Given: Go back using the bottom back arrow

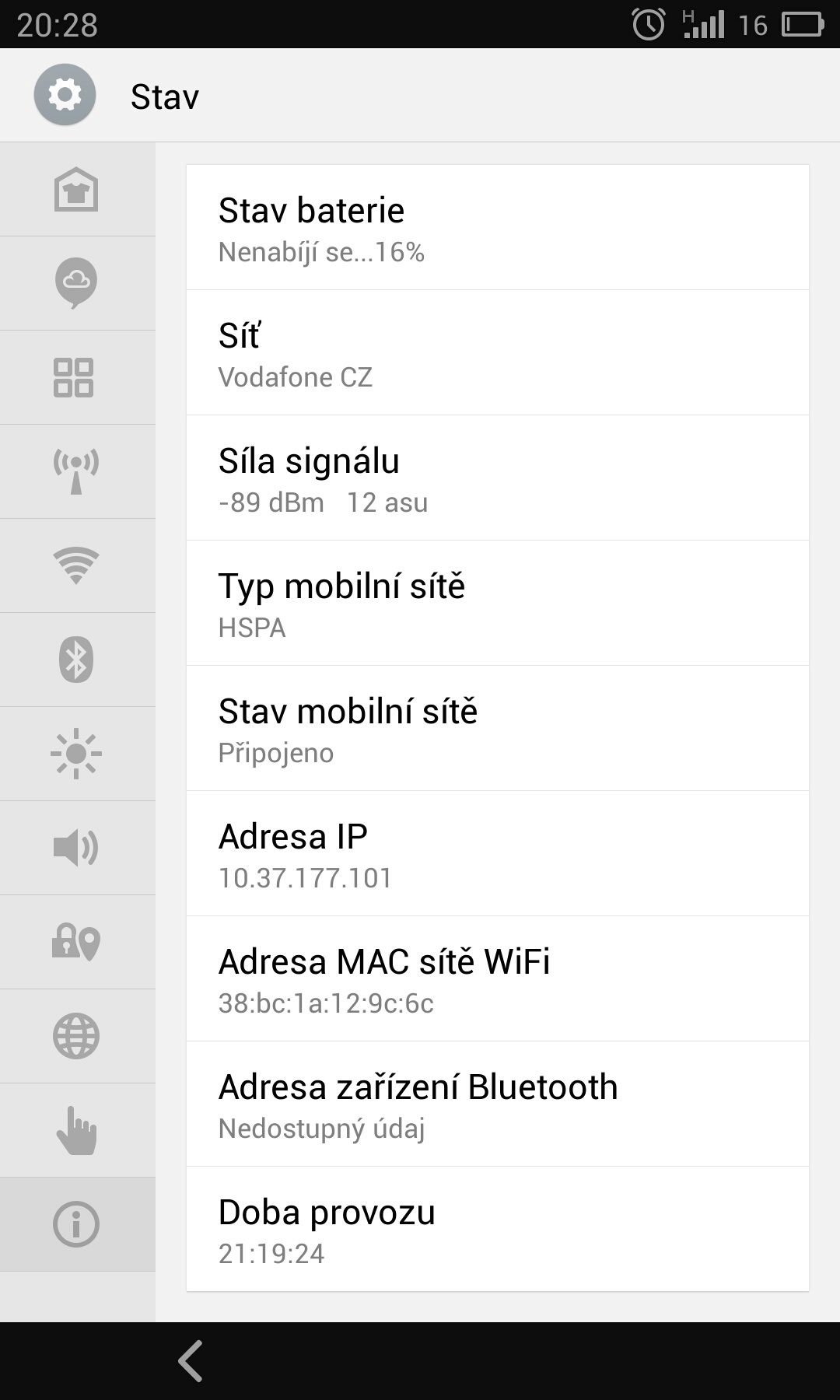Looking at the screenshot, I should point(191,1361).
